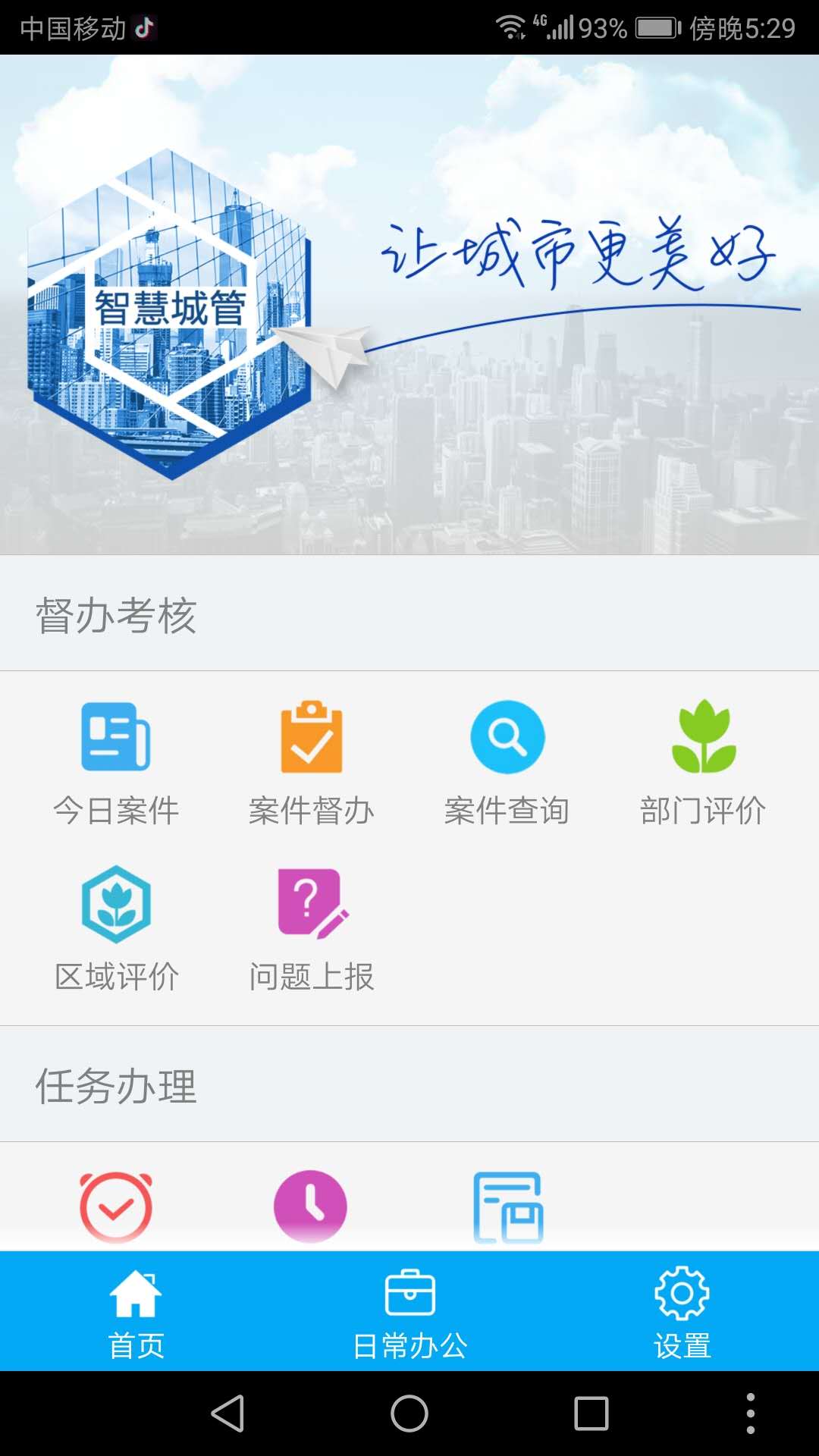This screenshot has height=1456, width=819.
Task: Open 案件督办 case supervision
Action: click(x=312, y=762)
